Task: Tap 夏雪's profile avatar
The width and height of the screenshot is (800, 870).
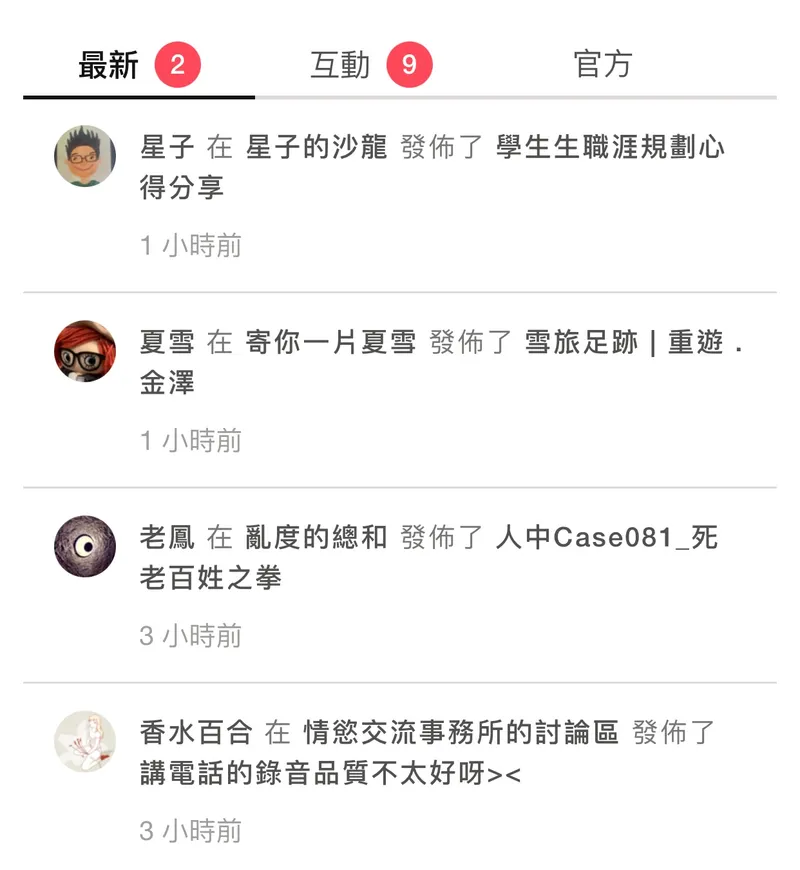Action: [85, 351]
